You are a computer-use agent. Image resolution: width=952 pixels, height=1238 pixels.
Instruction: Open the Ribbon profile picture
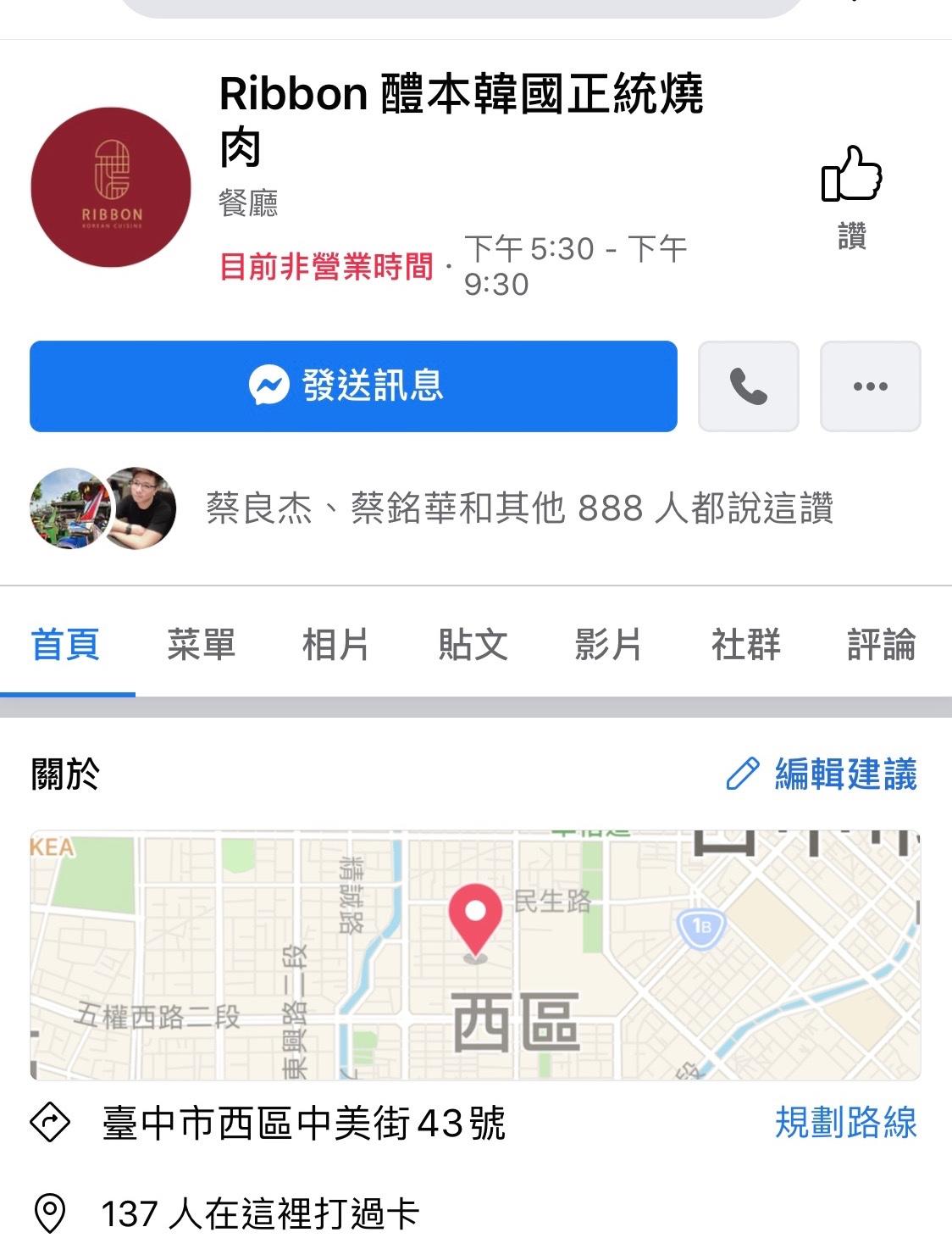(x=111, y=187)
